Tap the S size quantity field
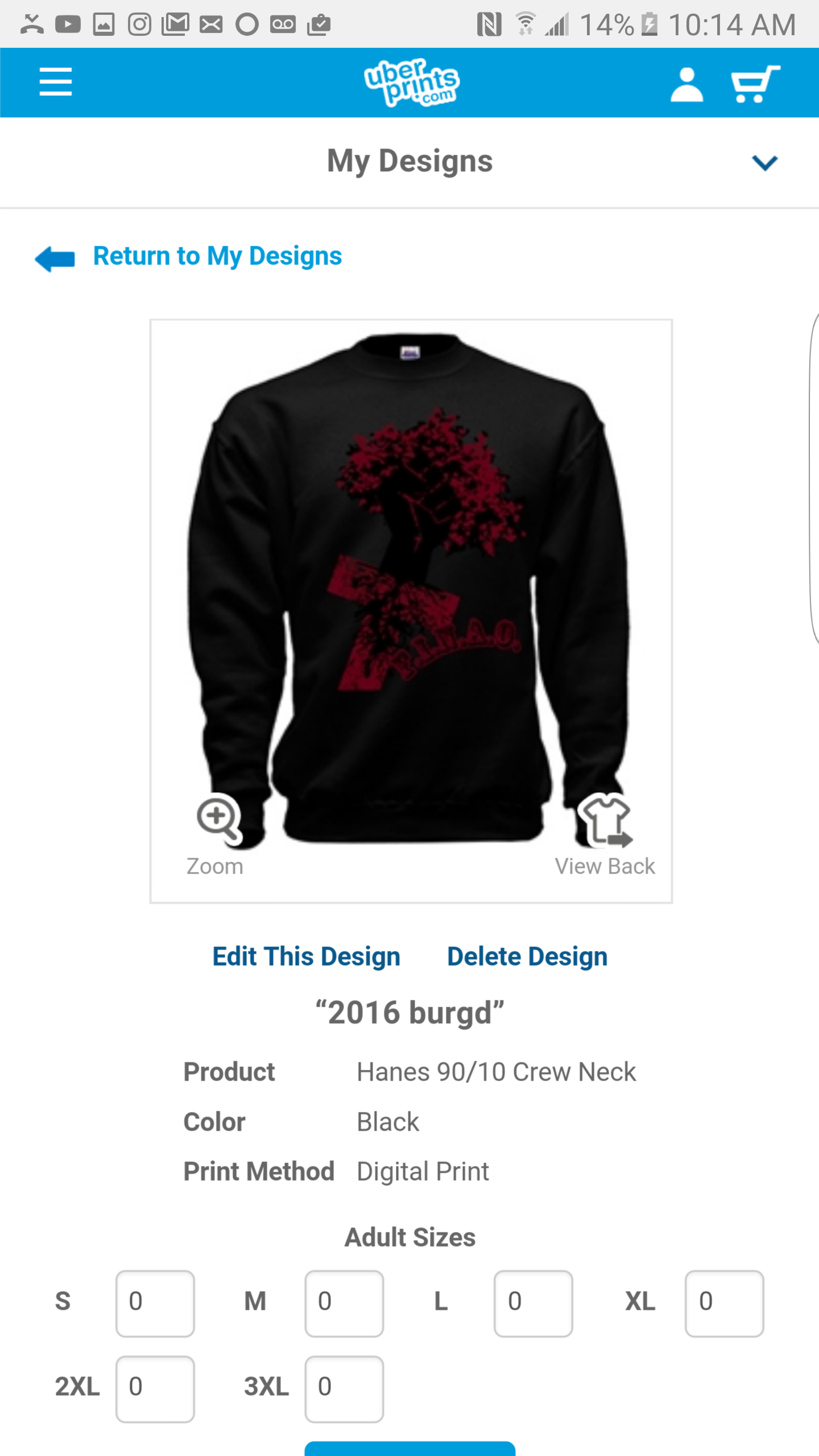Image resolution: width=819 pixels, height=1456 pixels. (155, 1302)
